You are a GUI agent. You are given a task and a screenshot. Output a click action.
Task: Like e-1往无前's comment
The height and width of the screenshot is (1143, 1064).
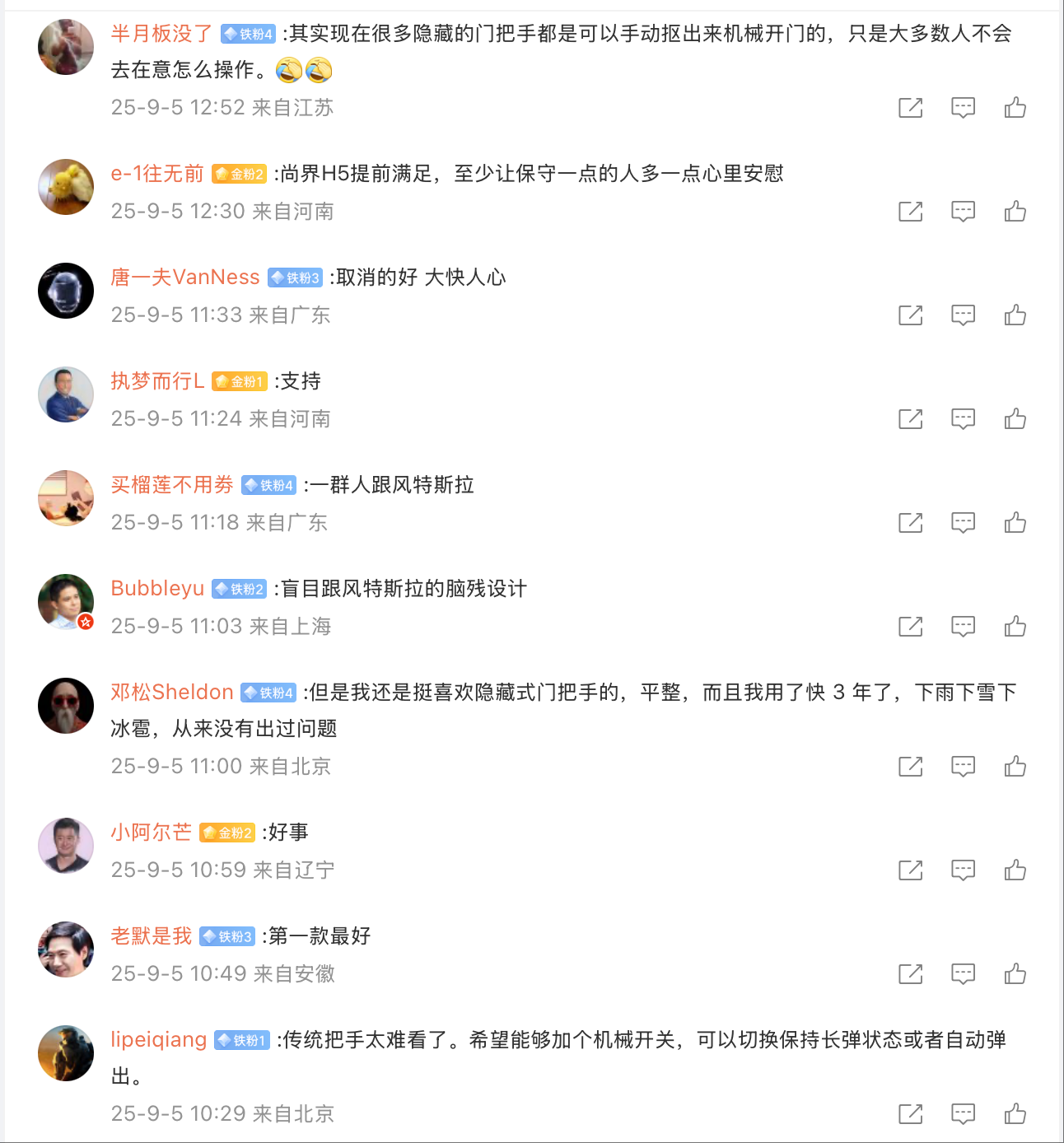click(1015, 212)
